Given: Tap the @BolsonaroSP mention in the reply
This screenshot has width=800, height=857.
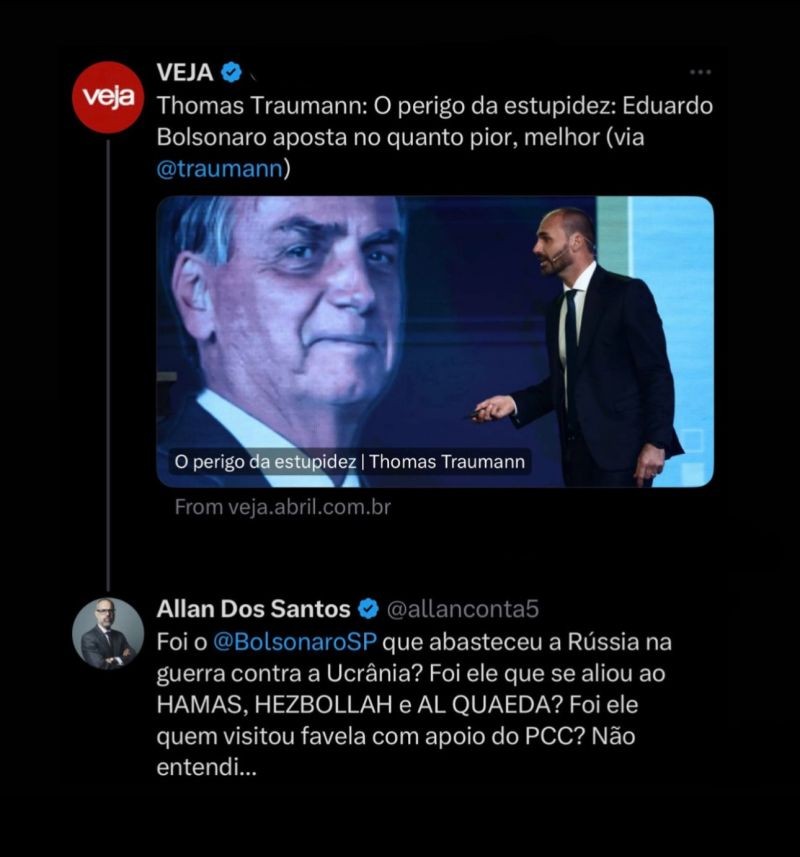Looking at the screenshot, I should pyautogui.click(x=295, y=640).
